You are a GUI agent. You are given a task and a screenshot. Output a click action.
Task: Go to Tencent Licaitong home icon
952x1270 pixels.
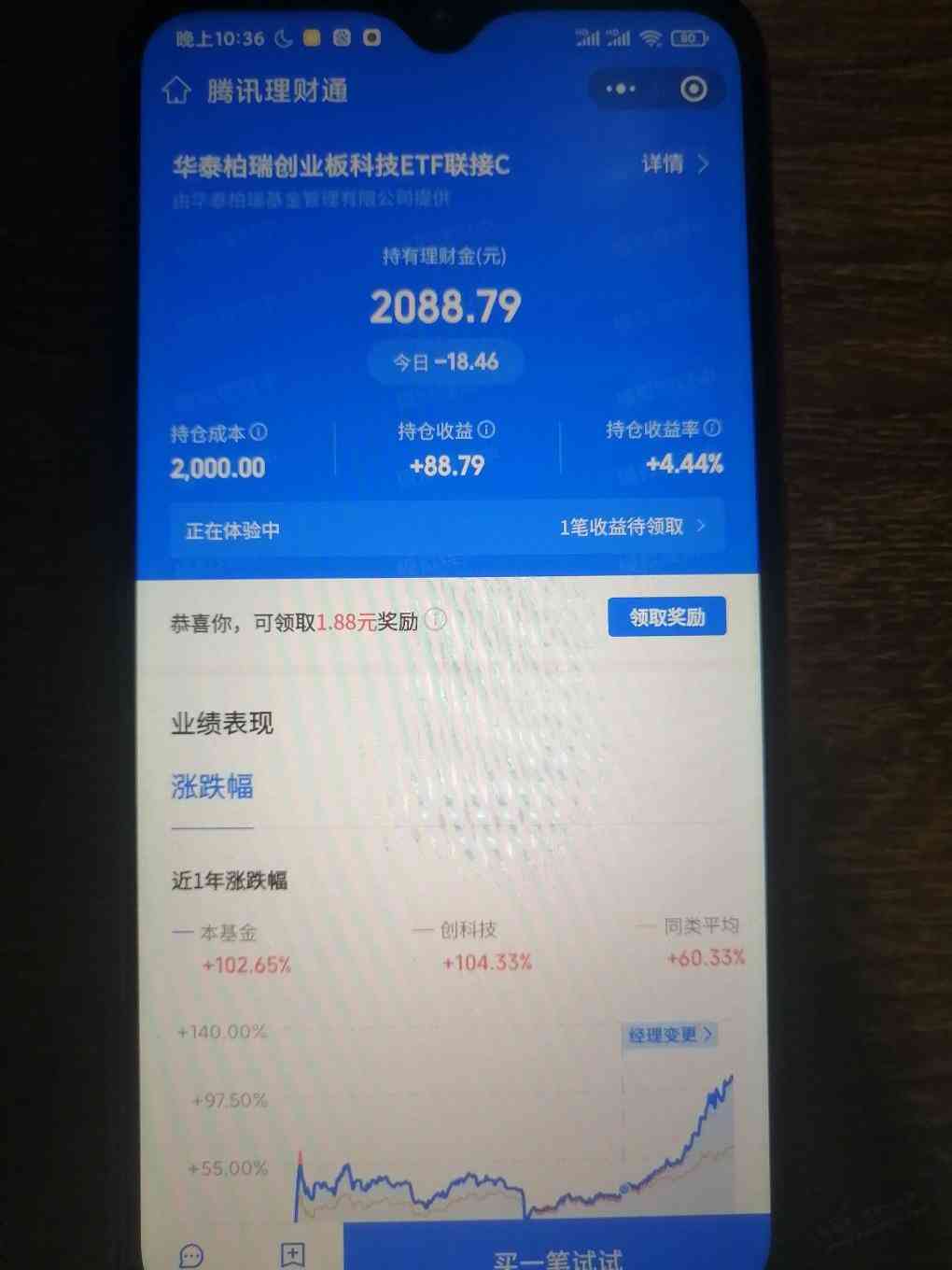tap(176, 91)
